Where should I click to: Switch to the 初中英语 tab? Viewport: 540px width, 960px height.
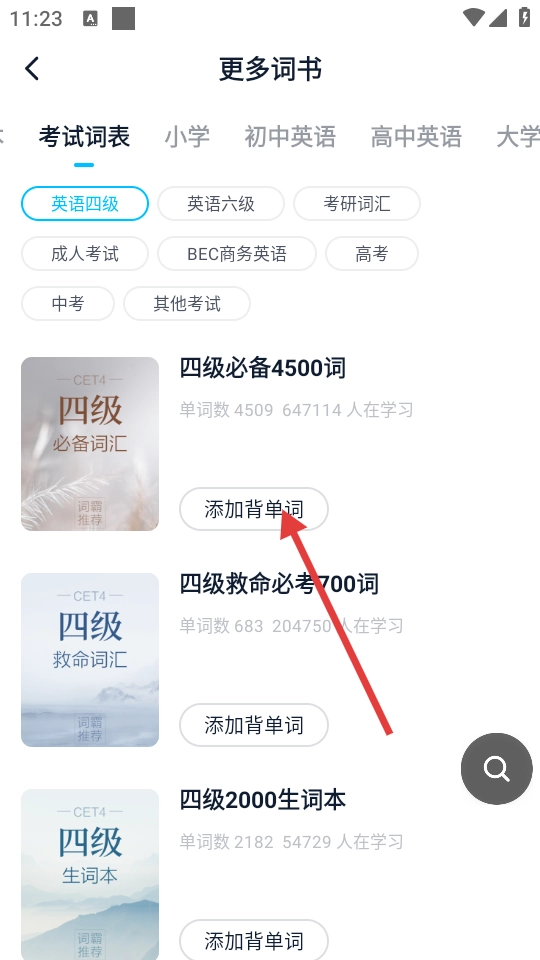pos(290,137)
